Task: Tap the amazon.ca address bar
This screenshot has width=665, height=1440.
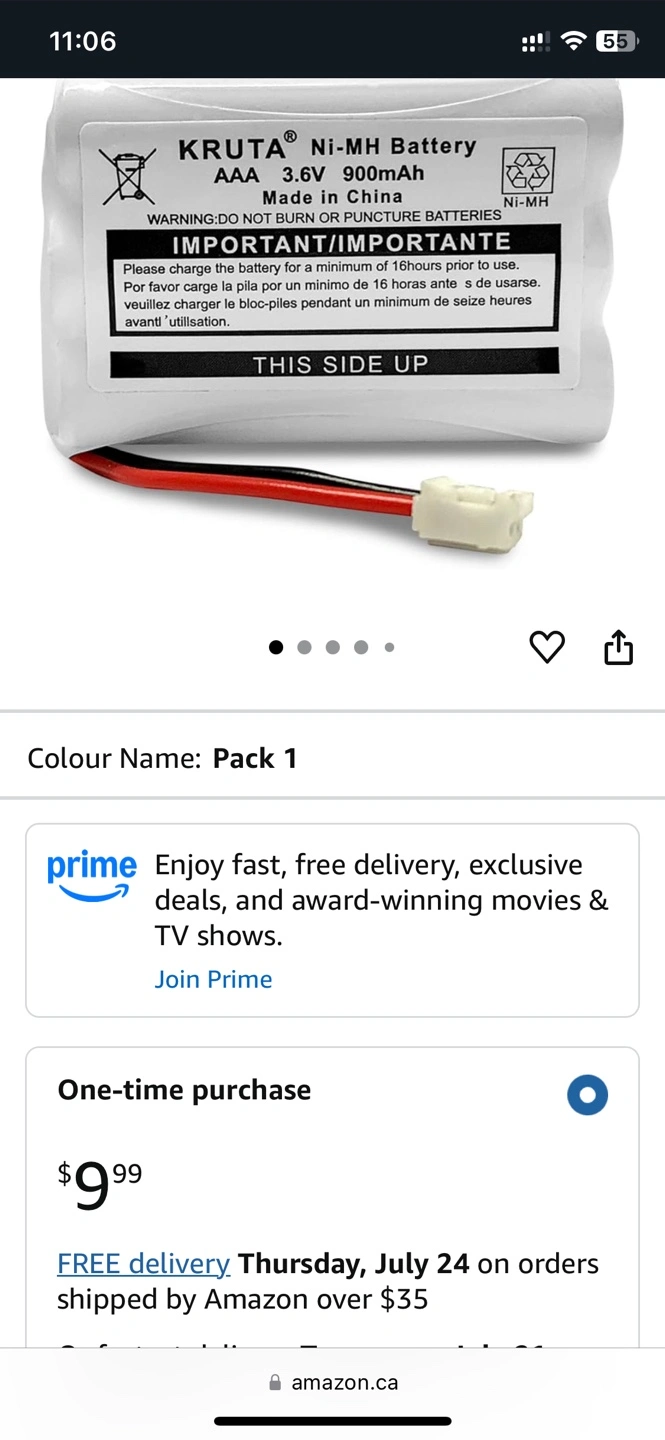Action: coord(333,1383)
